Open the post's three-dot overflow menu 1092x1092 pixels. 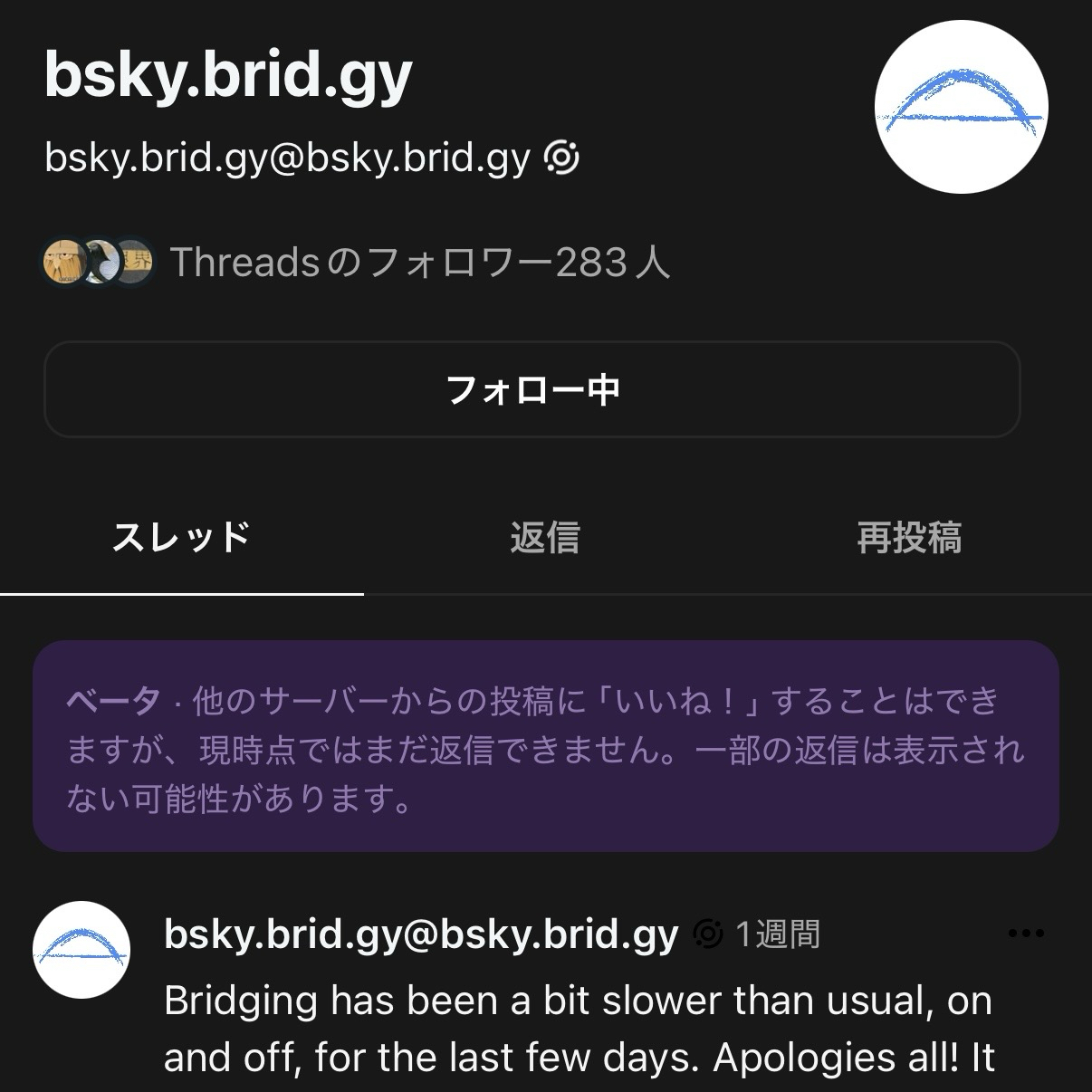(x=1025, y=934)
